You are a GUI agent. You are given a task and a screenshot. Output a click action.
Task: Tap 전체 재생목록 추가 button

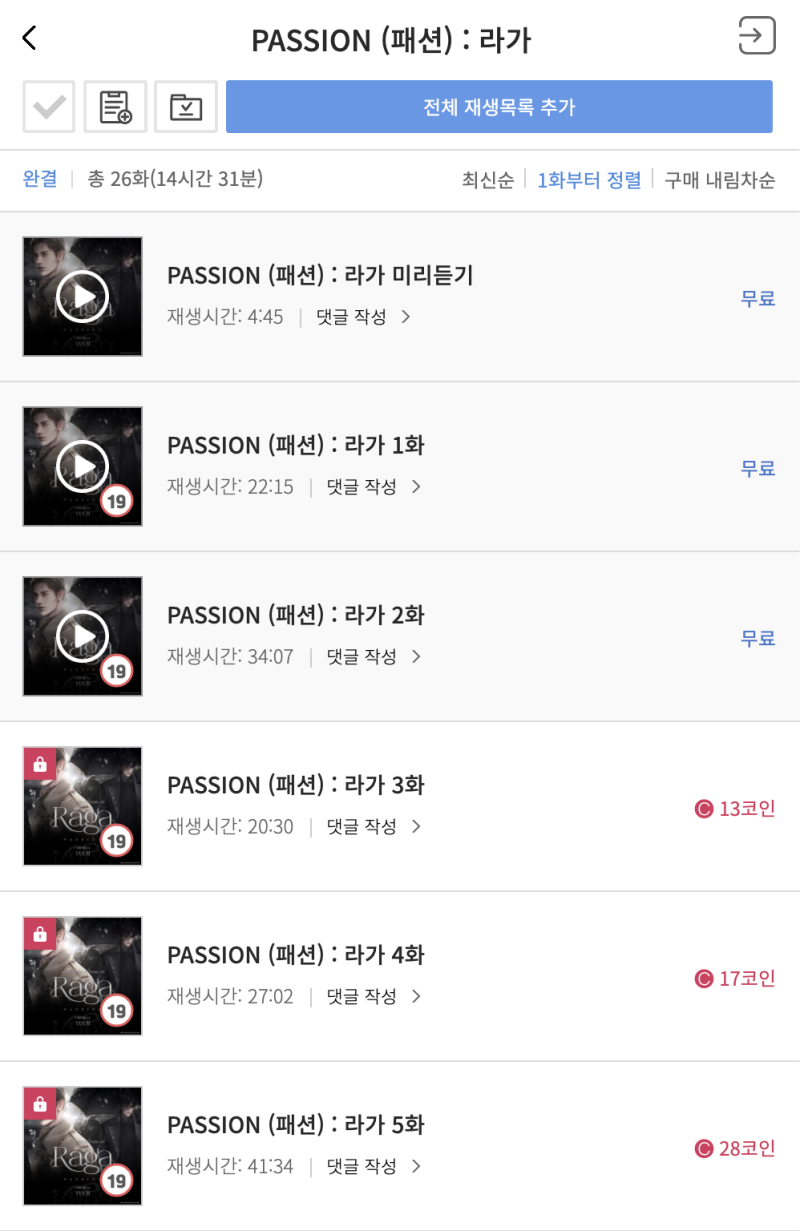pyautogui.click(x=499, y=107)
